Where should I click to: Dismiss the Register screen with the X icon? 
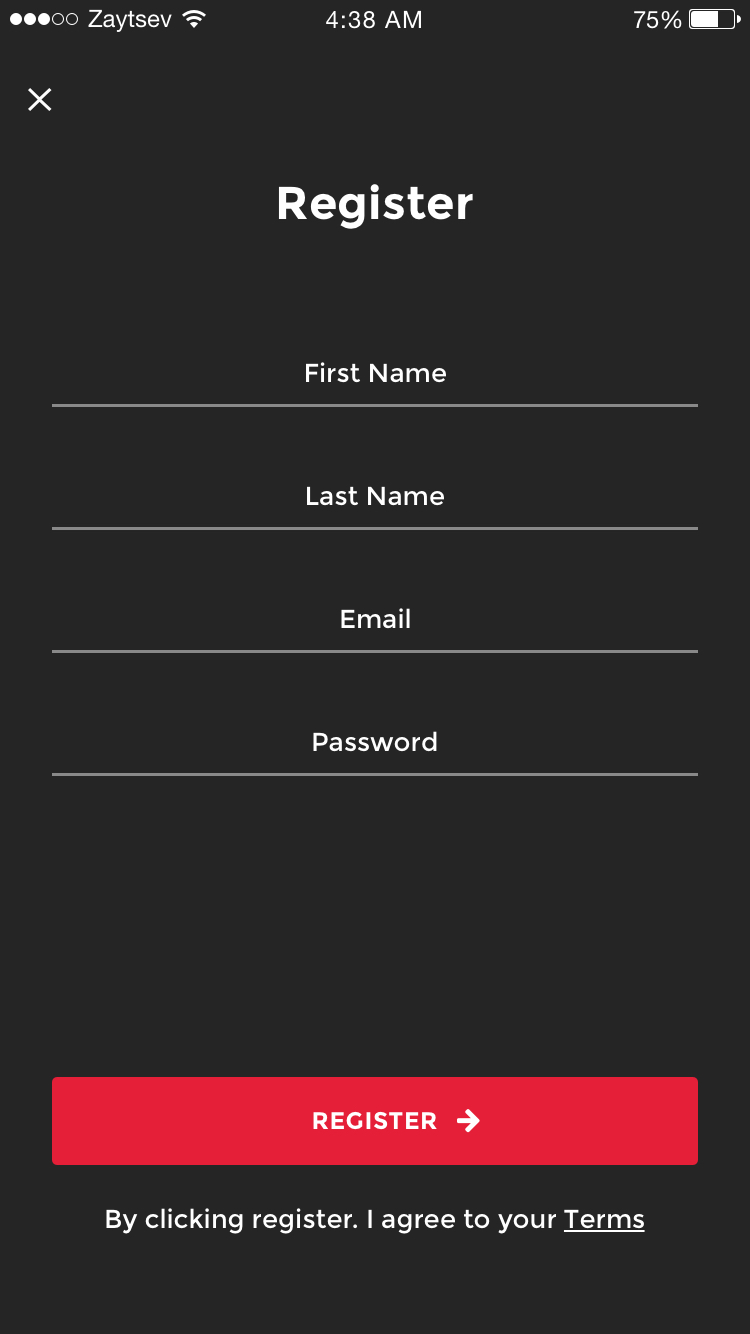(39, 99)
